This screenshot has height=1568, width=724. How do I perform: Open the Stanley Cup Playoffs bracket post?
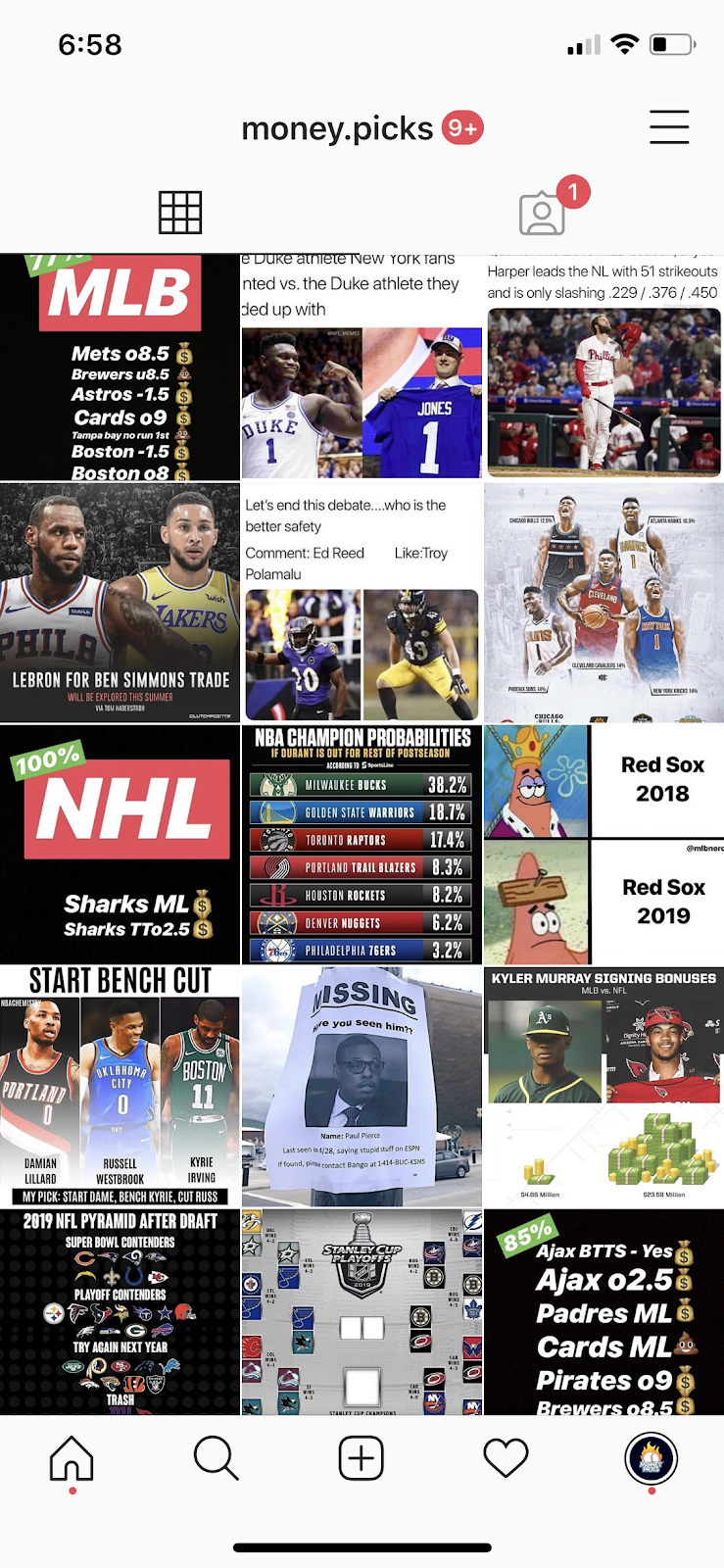point(362,1312)
